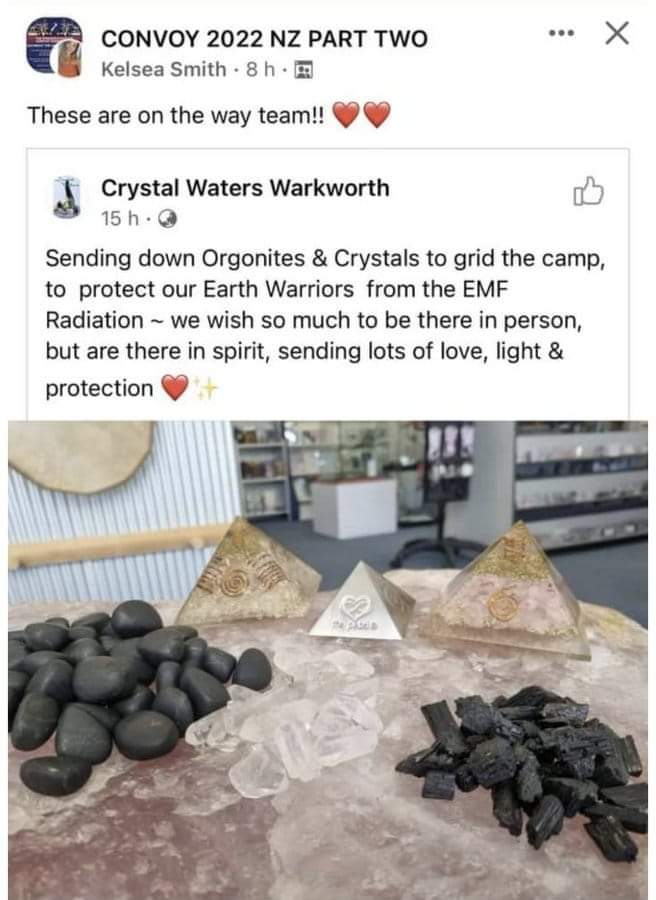Open the three-dot post options menu
The width and height of the screenshot is (656, 900).
pos(563,33)
